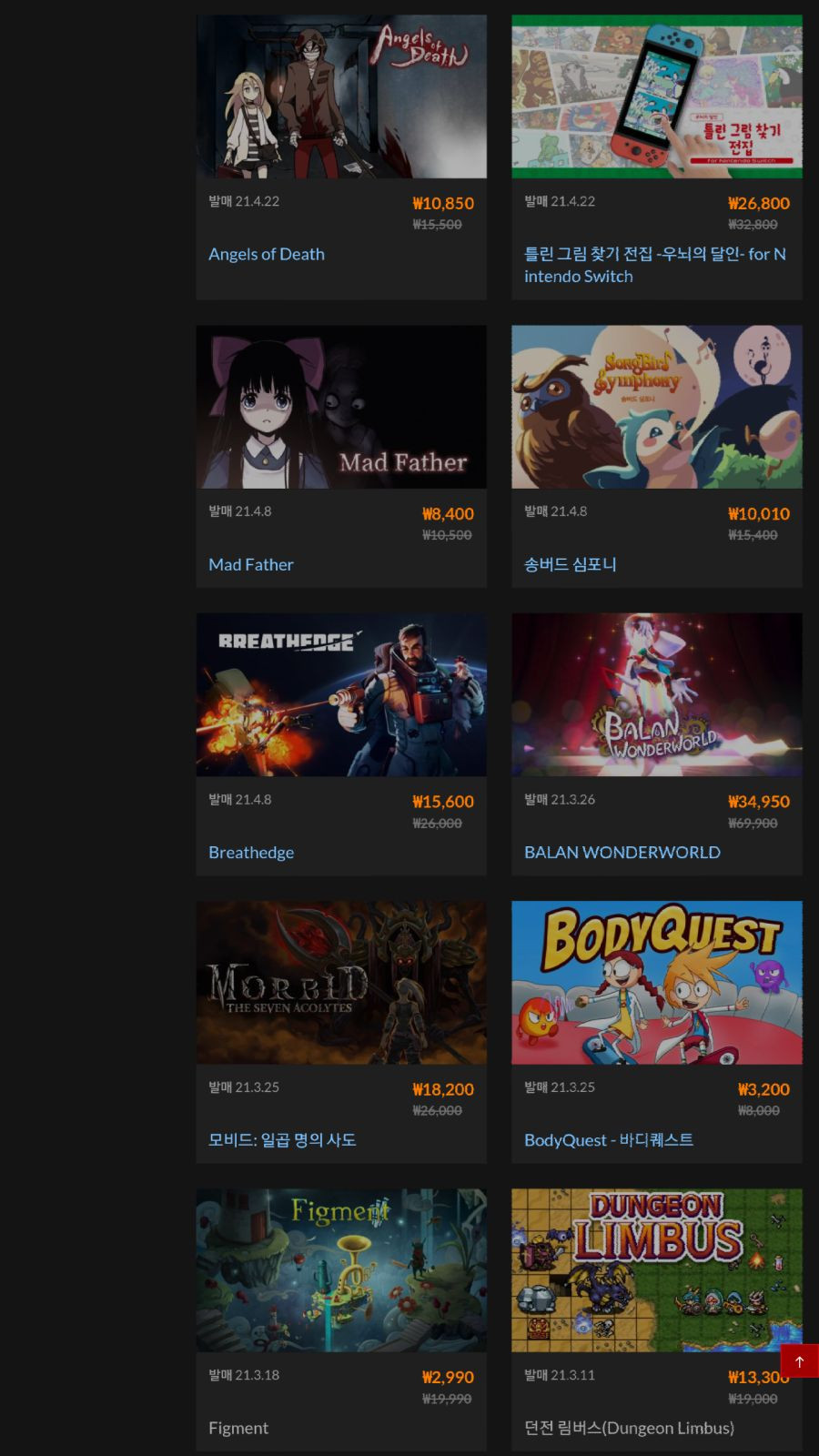The image size is (819, 1456).
Task: Select the 던전 림버스 (Dungeon Limbus) card
Action: (x=657, y=1319)
